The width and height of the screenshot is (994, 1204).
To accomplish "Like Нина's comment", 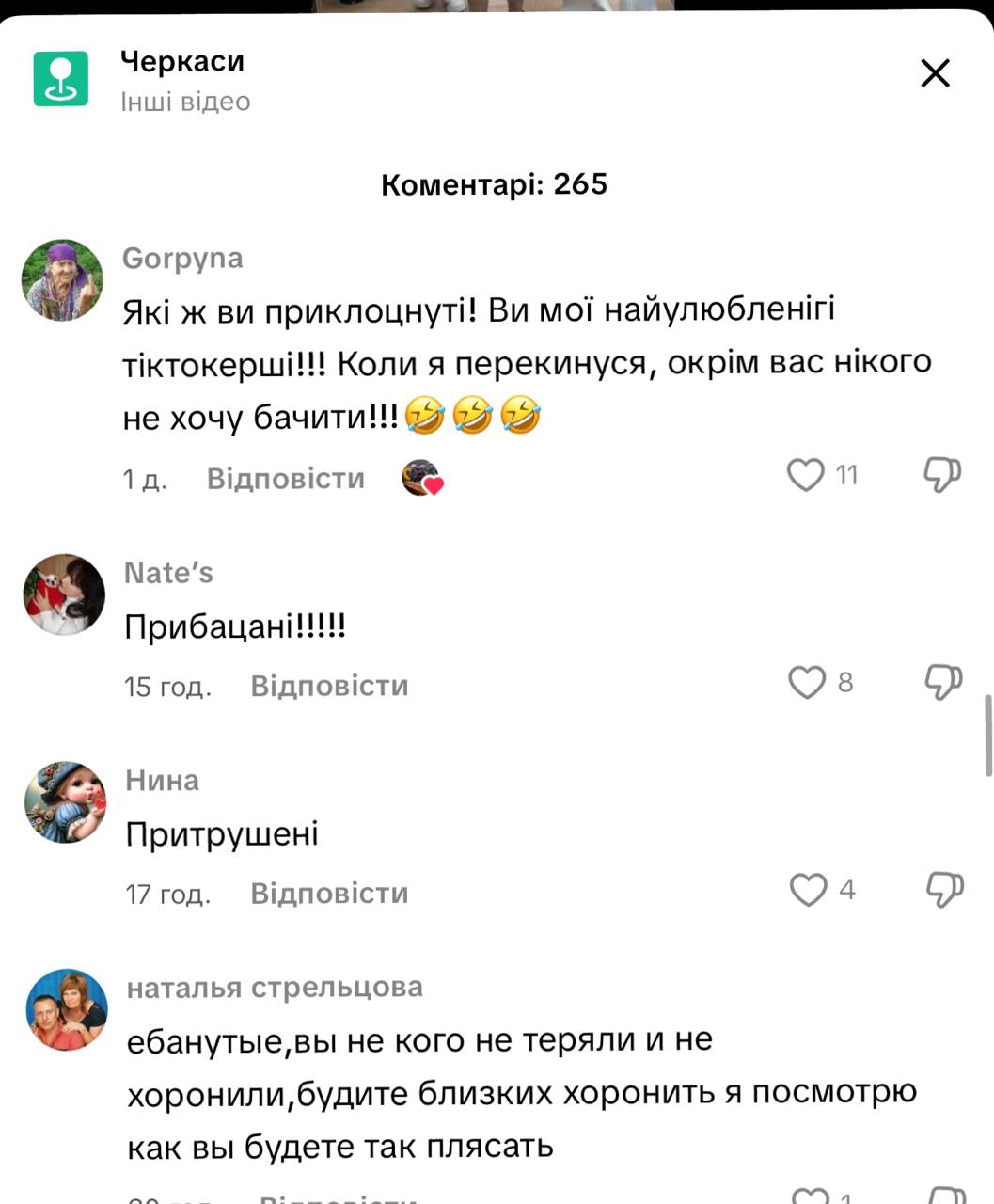I will tap(808, 890).
